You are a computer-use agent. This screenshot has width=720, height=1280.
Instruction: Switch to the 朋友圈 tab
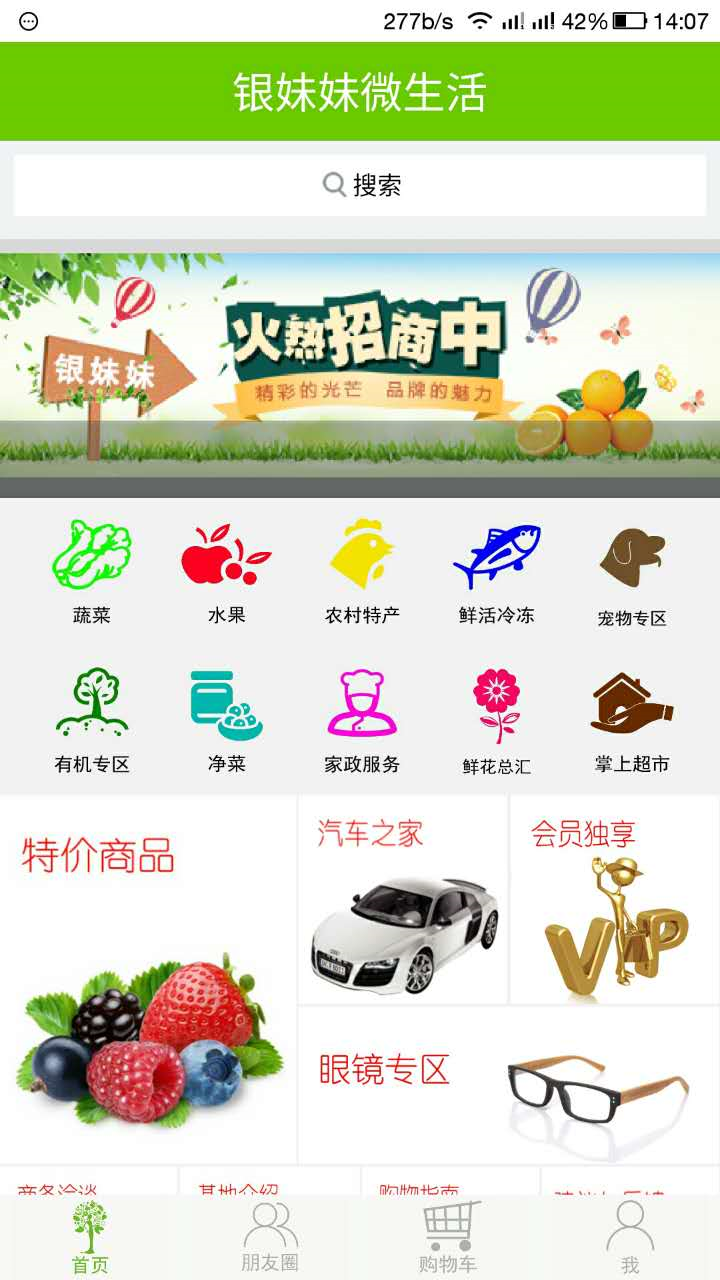click(x=270, y=1237)
